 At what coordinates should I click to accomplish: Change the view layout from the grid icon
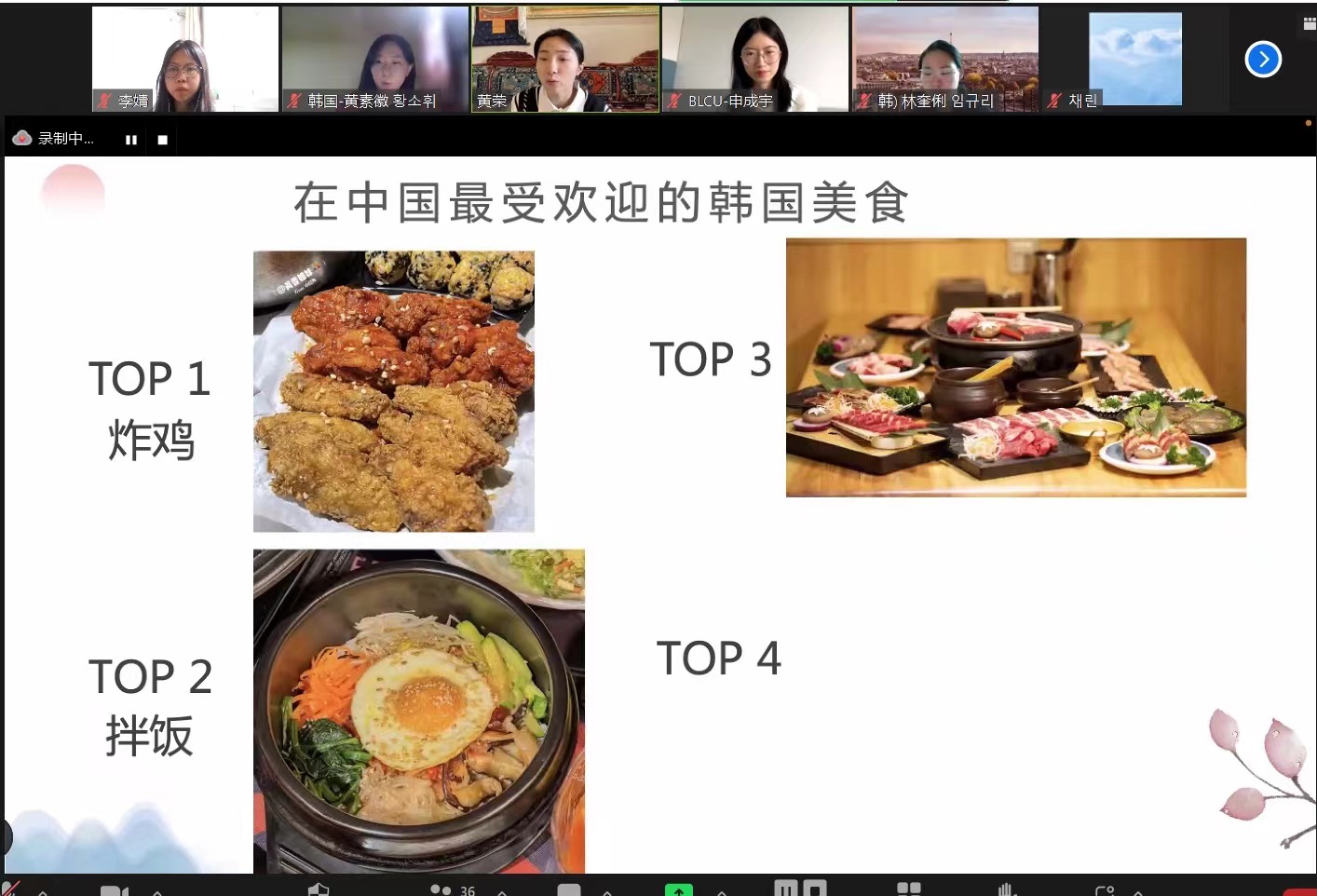1309,23
